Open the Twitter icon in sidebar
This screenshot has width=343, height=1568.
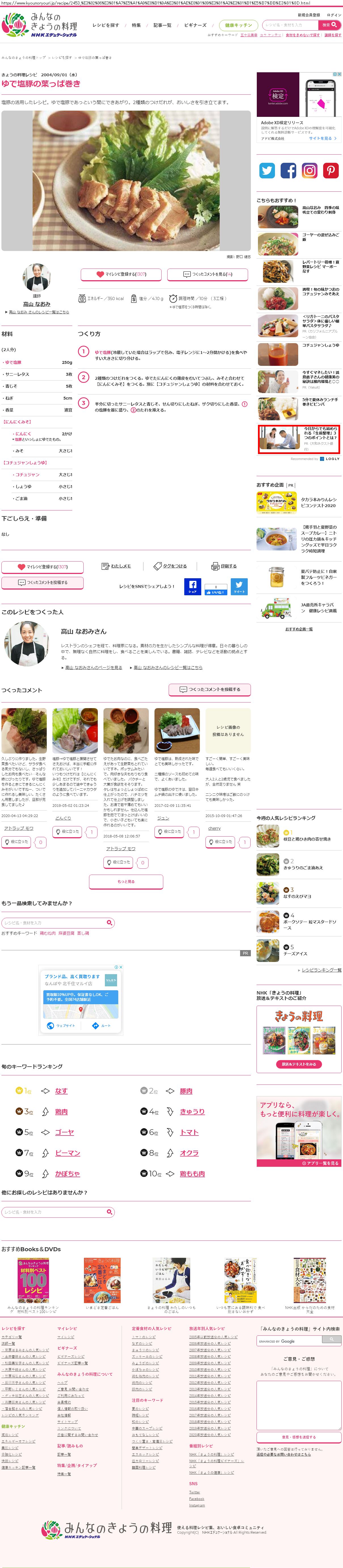coord(267,170)
